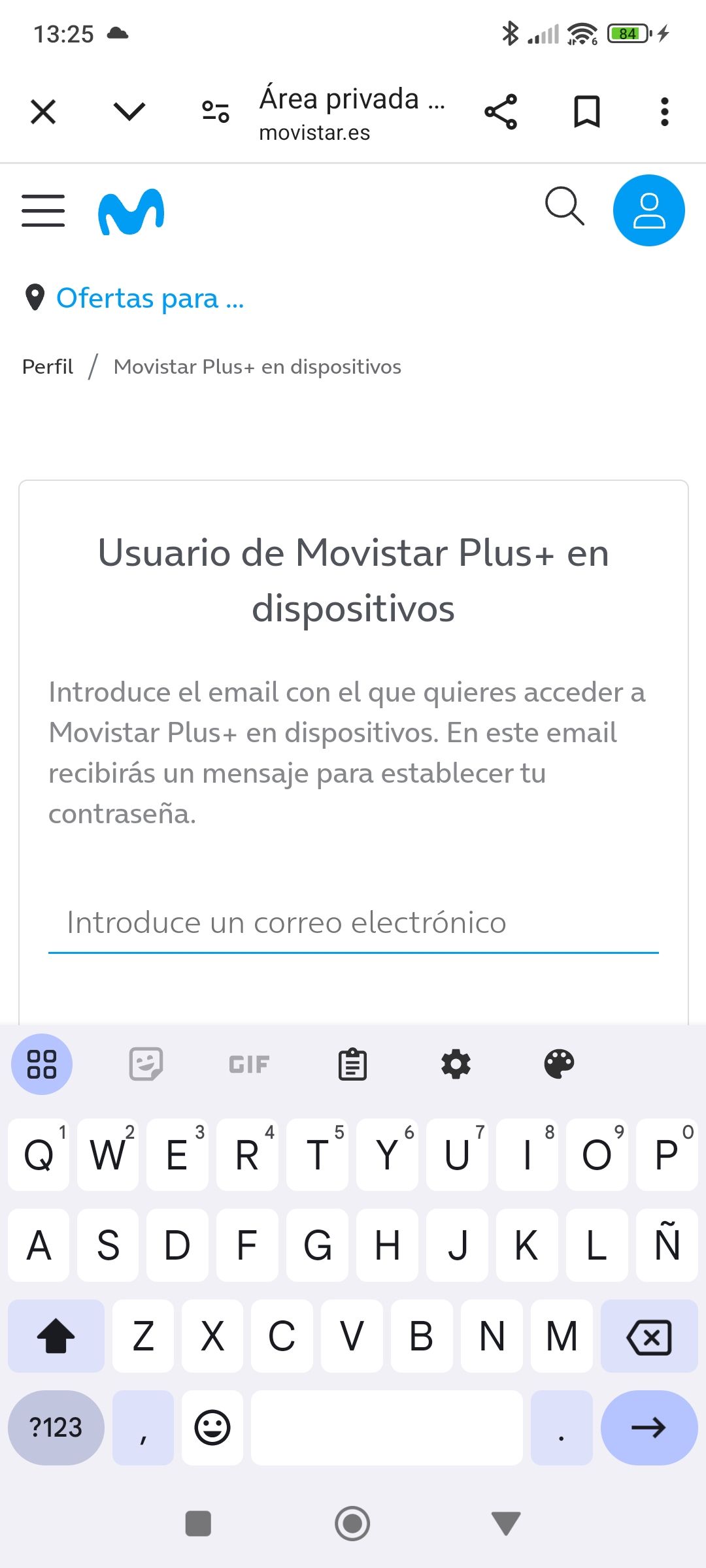The image size is (706, 1568).
Task: Open the Movistar hamburger menu
Action: pyautogui.click(x=43, y=210)
